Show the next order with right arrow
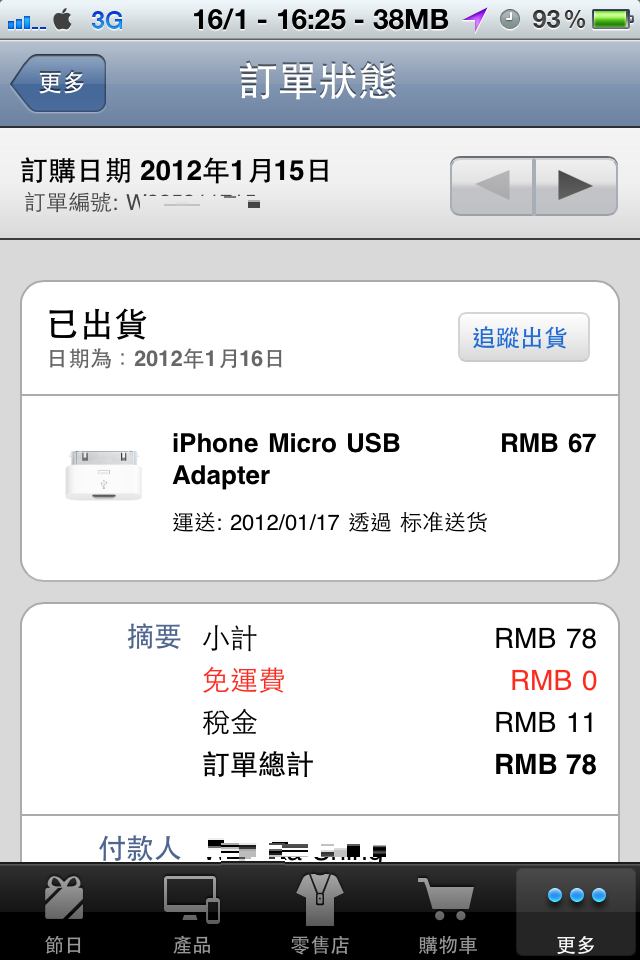The image size is (640, 960). [575, 186]
